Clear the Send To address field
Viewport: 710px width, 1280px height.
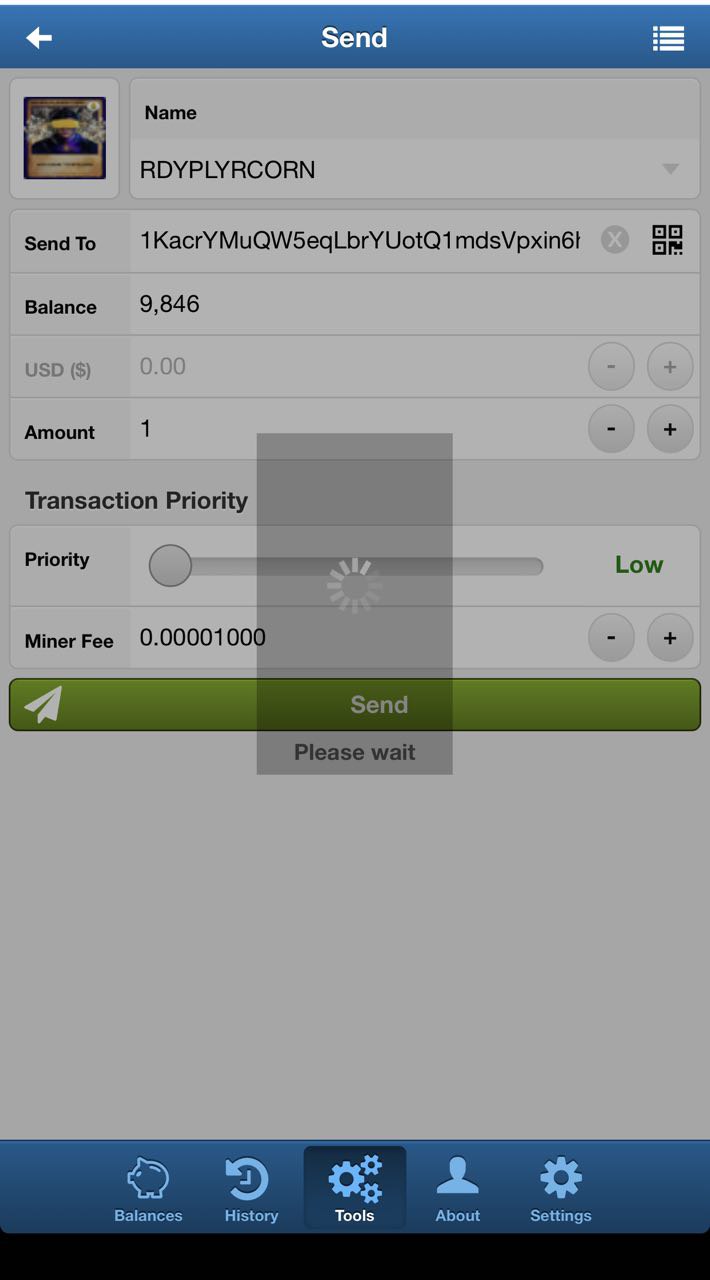pyautogui.click(x=614, y=240)
